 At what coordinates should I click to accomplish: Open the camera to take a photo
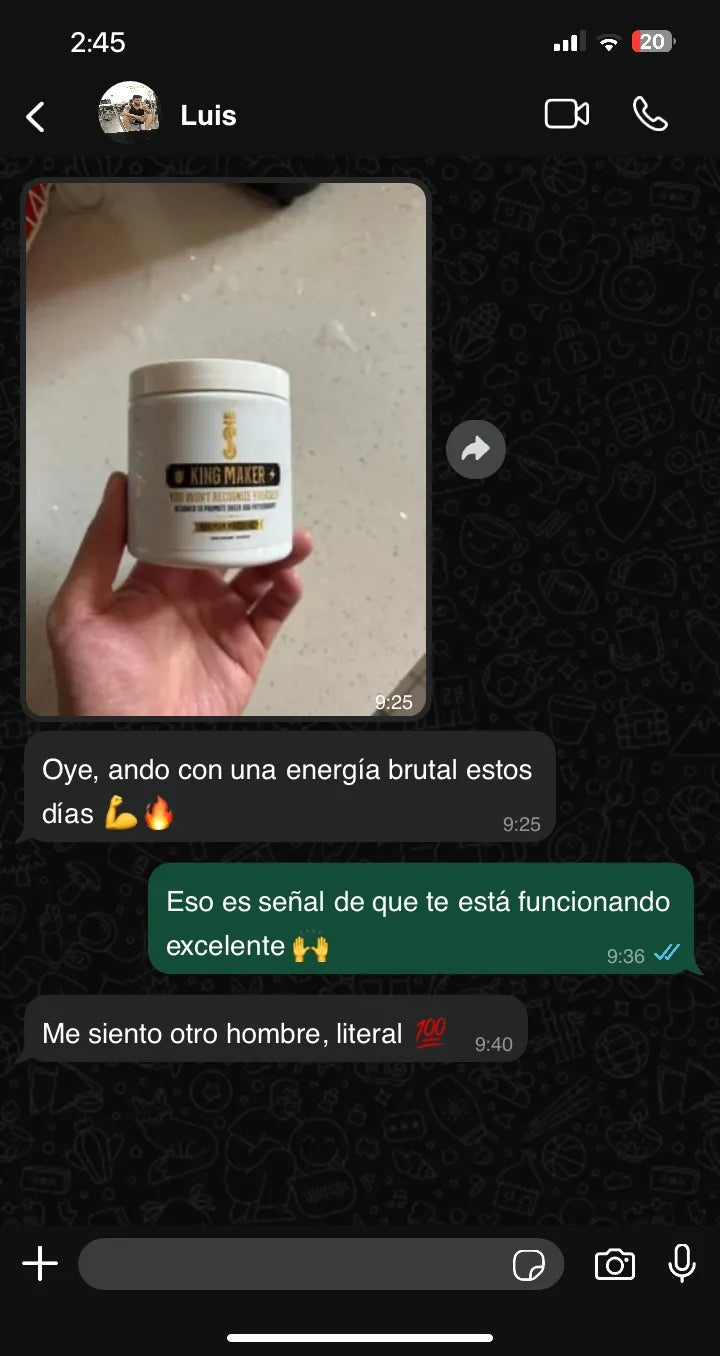(x=614, y=1265)
